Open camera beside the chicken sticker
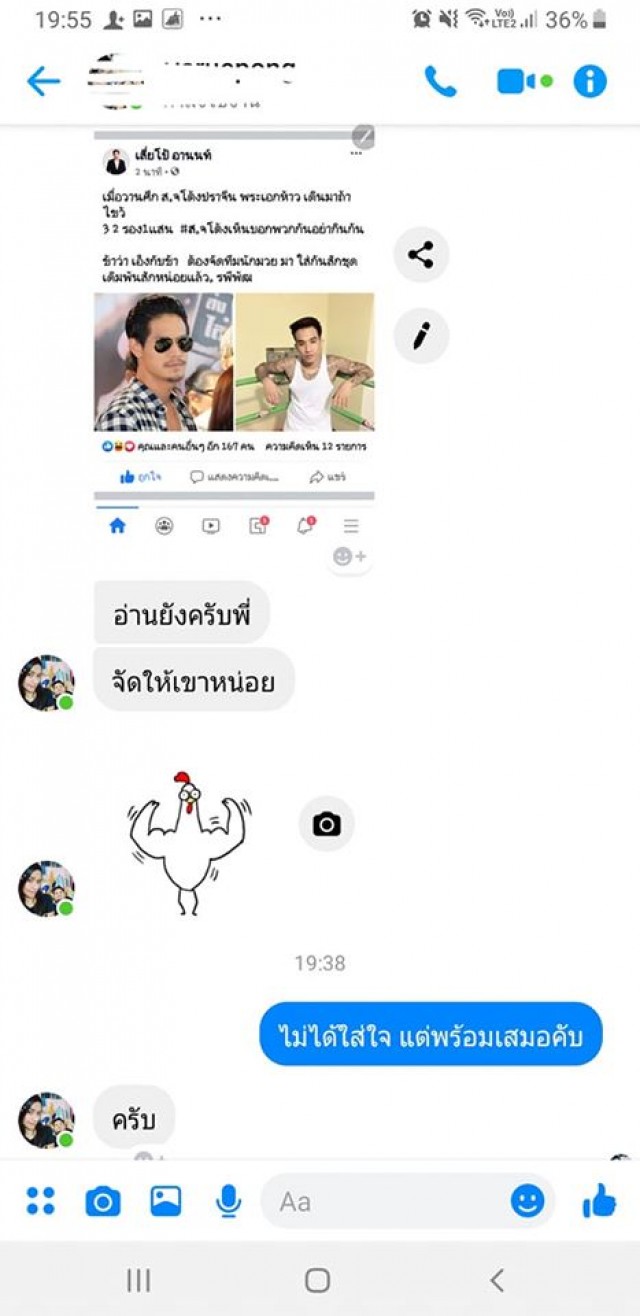Viewport: 640px width, 1316px height. (326, 824)
